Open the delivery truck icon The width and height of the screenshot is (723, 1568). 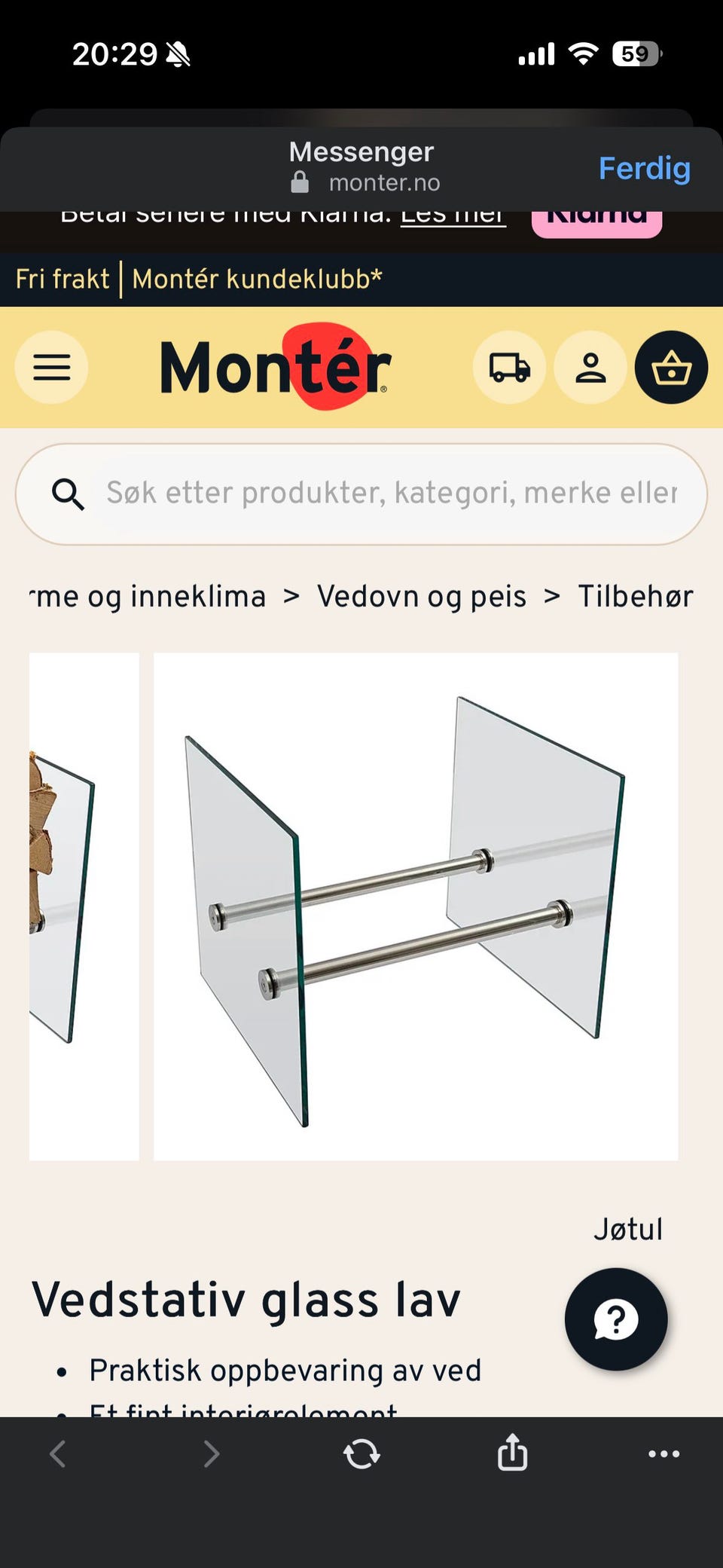[508, 368]
